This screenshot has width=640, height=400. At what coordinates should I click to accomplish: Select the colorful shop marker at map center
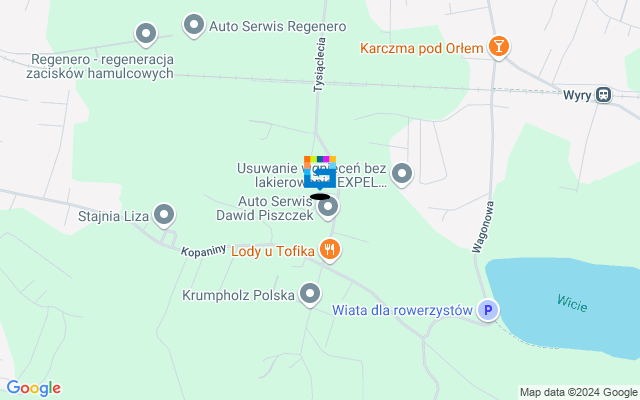coord(319,171)
